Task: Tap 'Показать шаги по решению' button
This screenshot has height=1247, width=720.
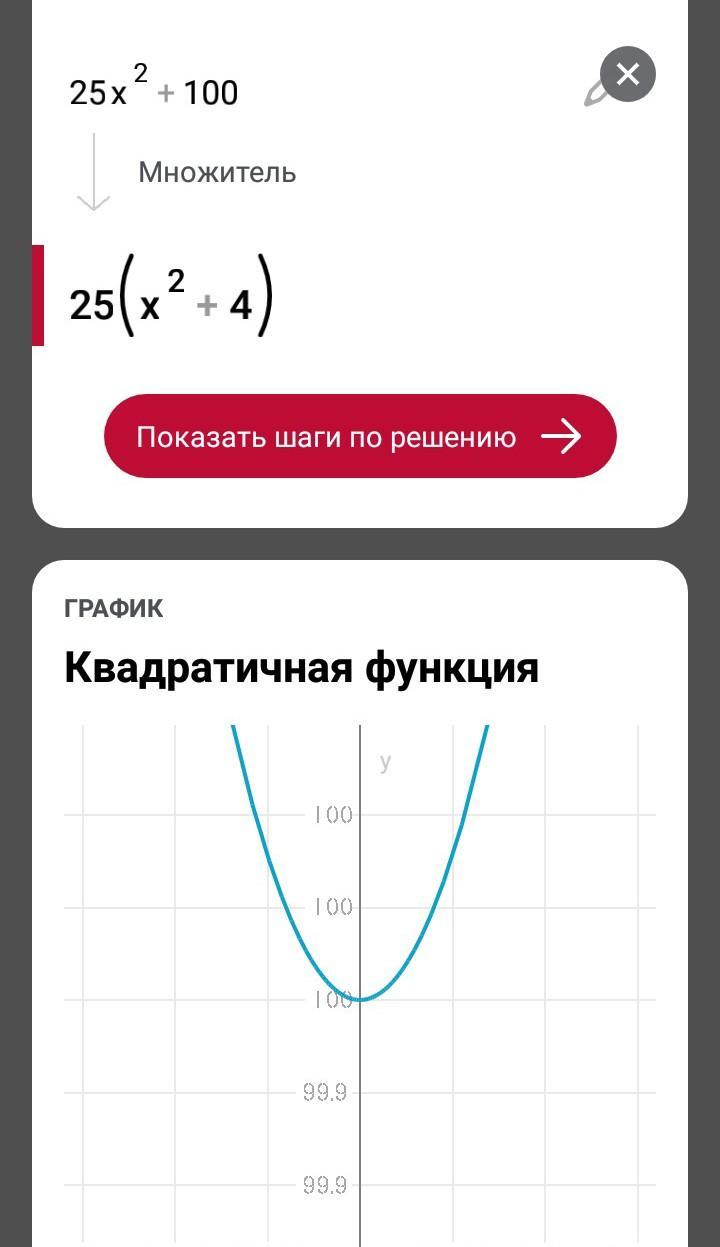Action: pos(360,437)
